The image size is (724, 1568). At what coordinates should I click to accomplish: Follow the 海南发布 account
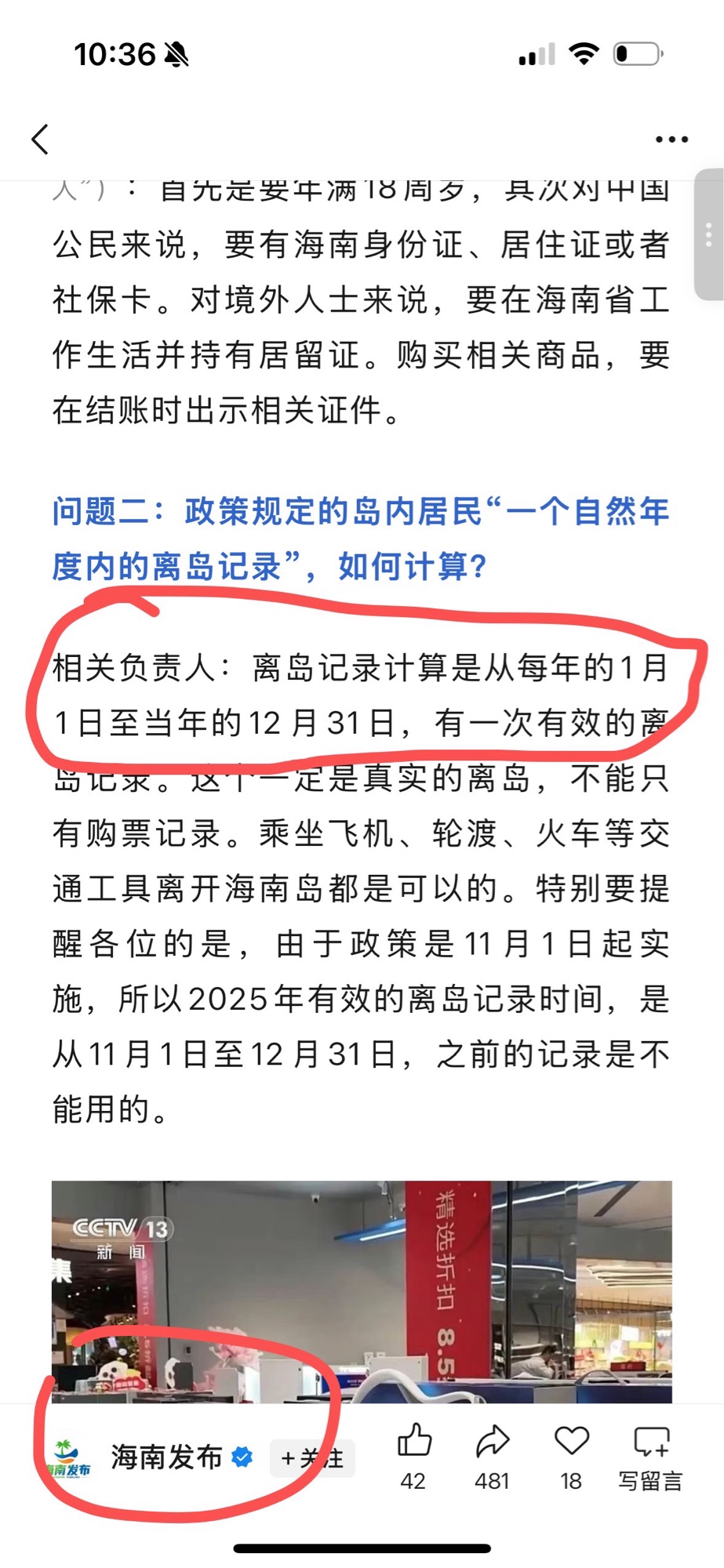point(312,1458)
